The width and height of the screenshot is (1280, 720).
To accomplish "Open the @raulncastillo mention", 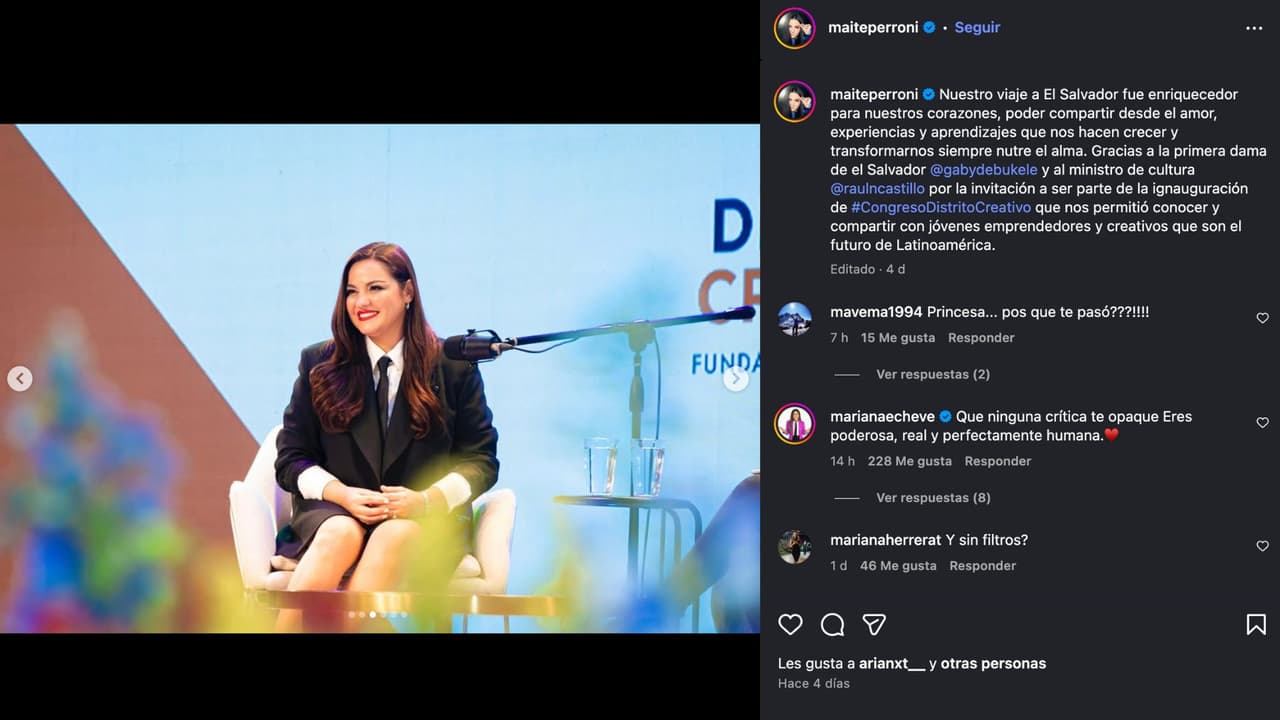I will (877, 189).
